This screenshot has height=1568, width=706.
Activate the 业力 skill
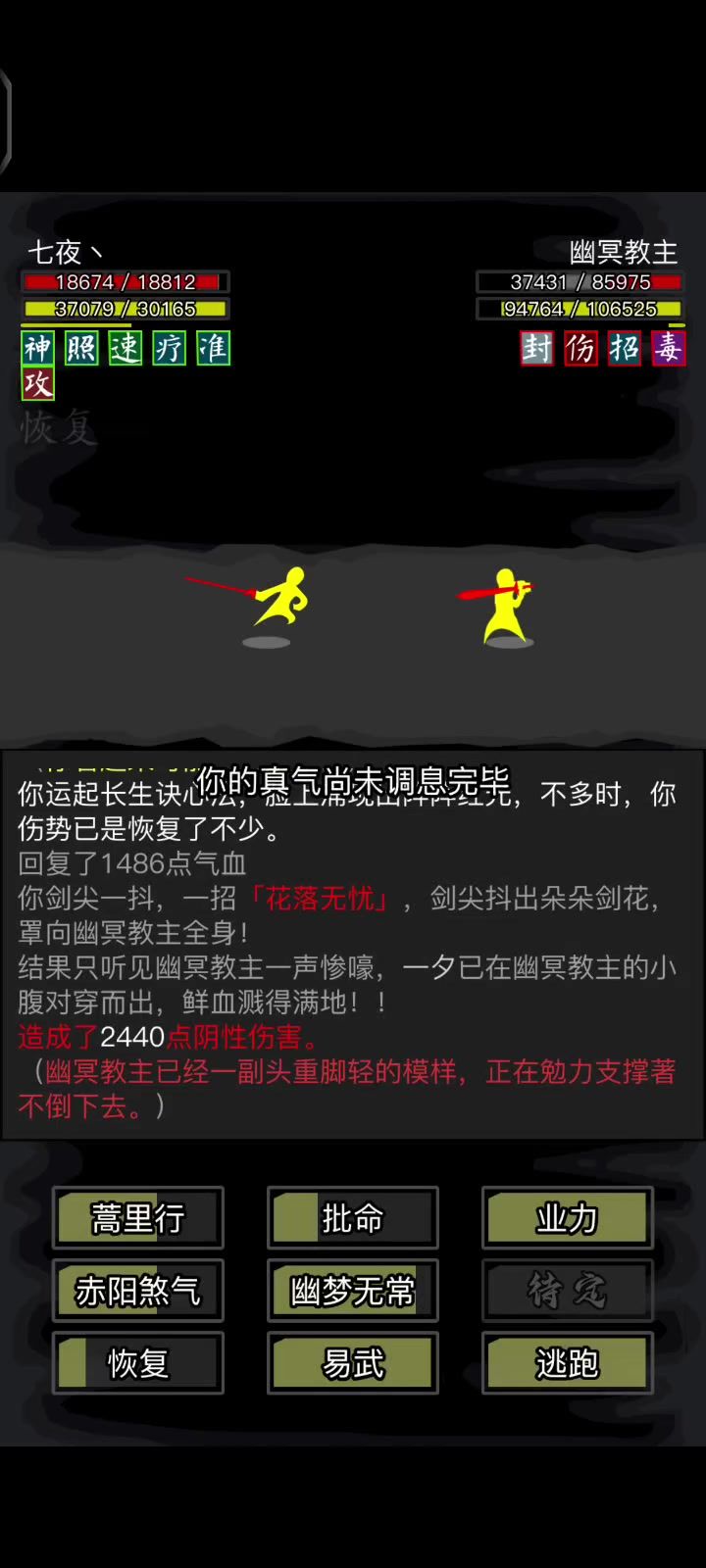tap(567, 1218)
